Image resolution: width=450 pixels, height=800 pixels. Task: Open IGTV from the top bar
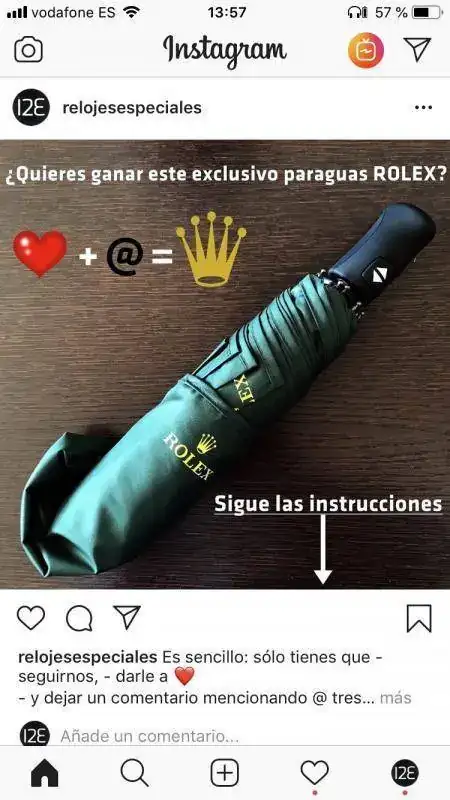click(x=365, y=50)
